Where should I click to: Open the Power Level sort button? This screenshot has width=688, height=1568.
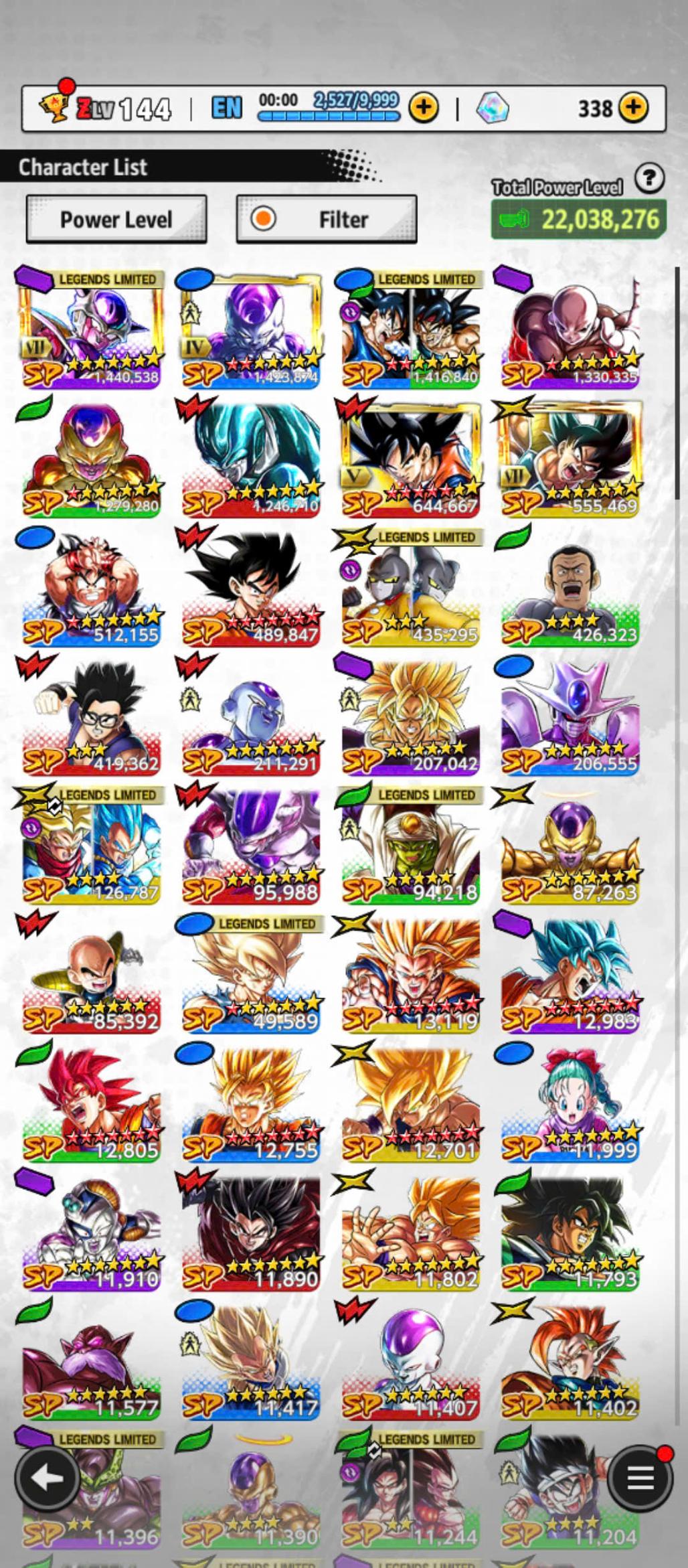pyautogui.click(x=116, y=220)
